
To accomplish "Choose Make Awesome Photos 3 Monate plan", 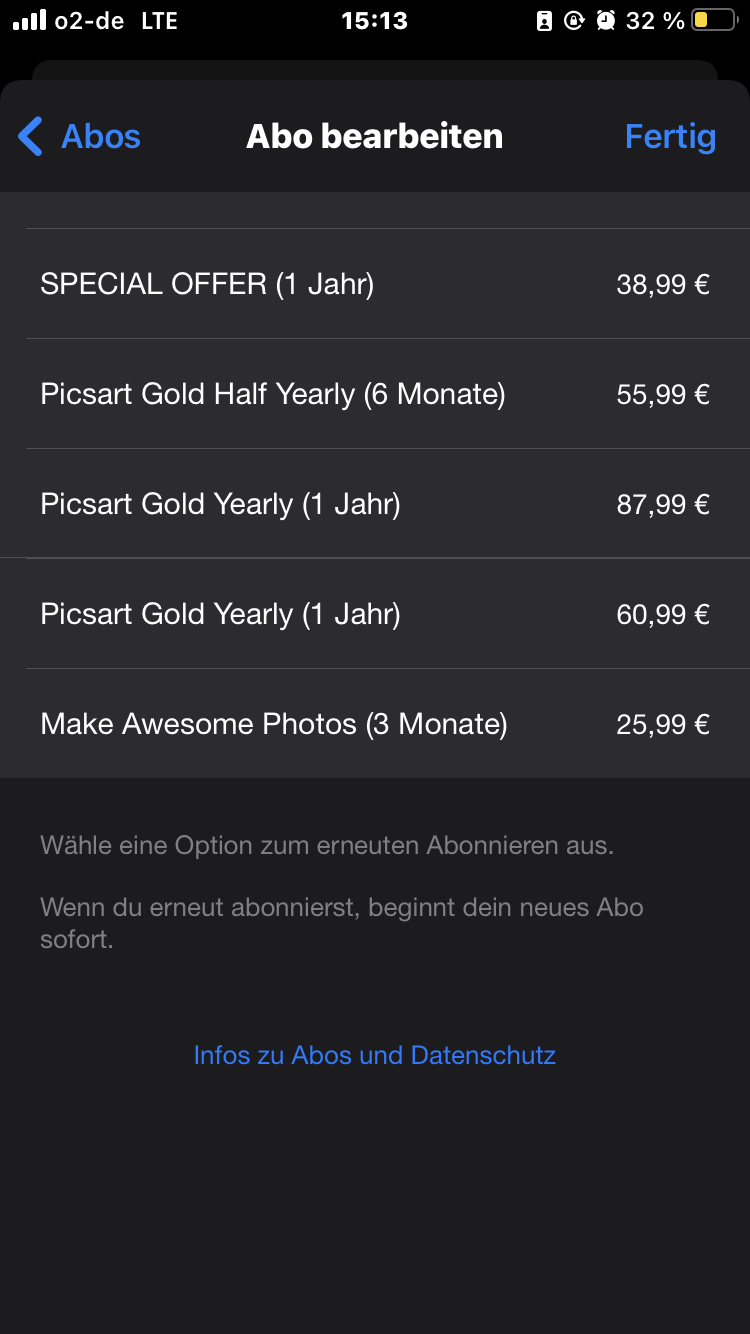I will (375, 724).
